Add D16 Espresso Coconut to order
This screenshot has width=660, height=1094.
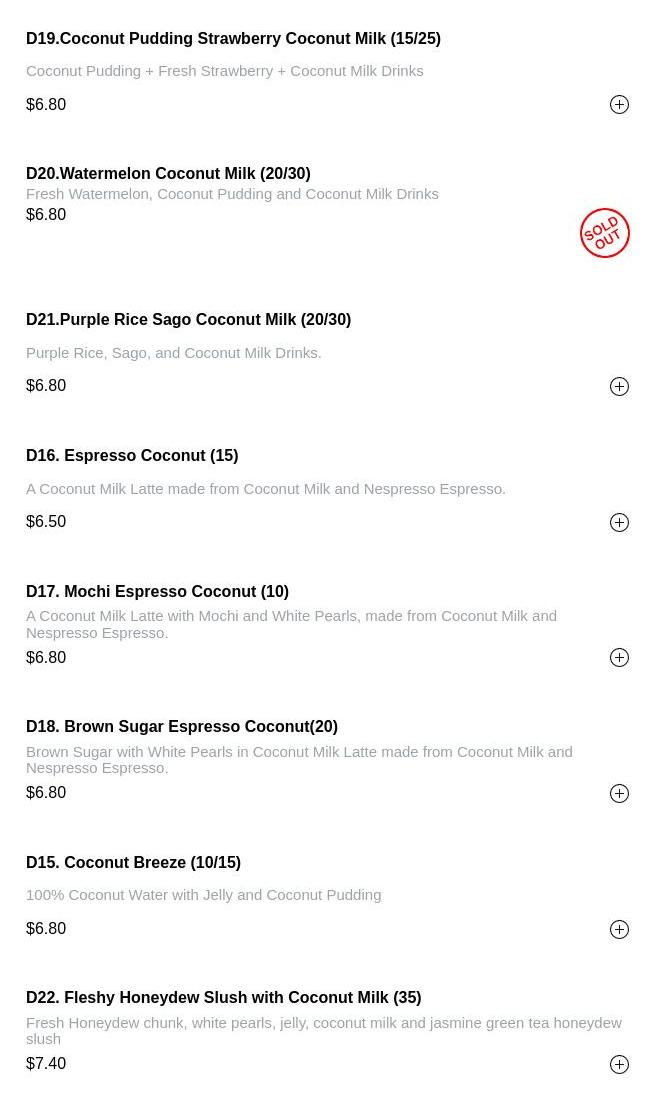[x=619, y=522]
